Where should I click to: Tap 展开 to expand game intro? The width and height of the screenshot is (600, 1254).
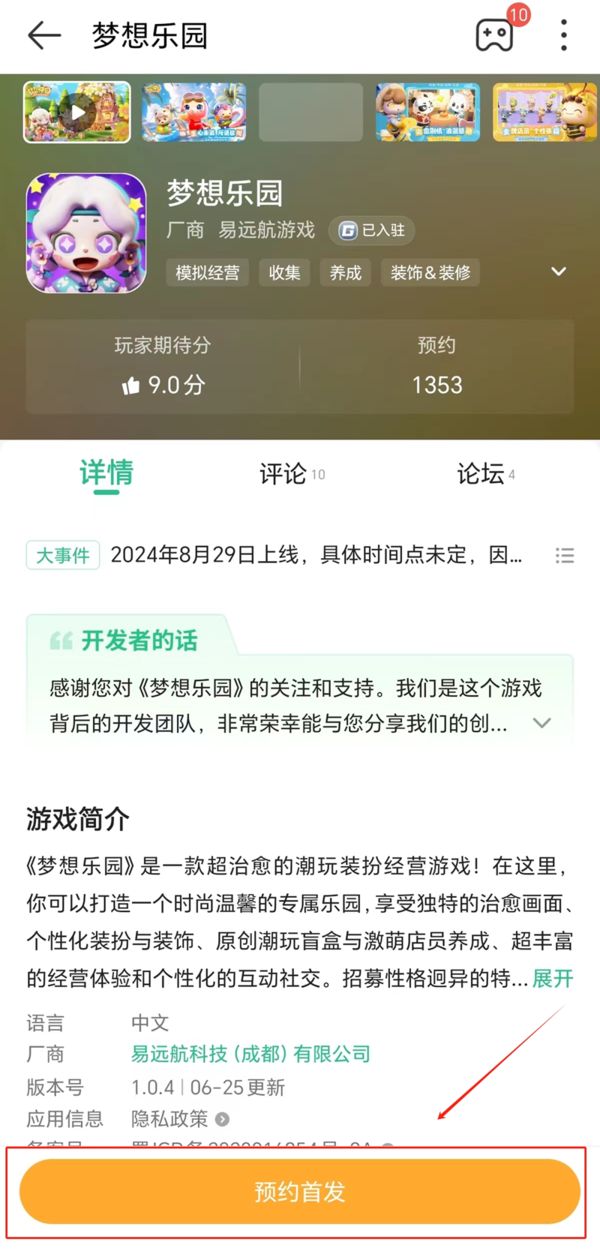(x=552, y=978)
